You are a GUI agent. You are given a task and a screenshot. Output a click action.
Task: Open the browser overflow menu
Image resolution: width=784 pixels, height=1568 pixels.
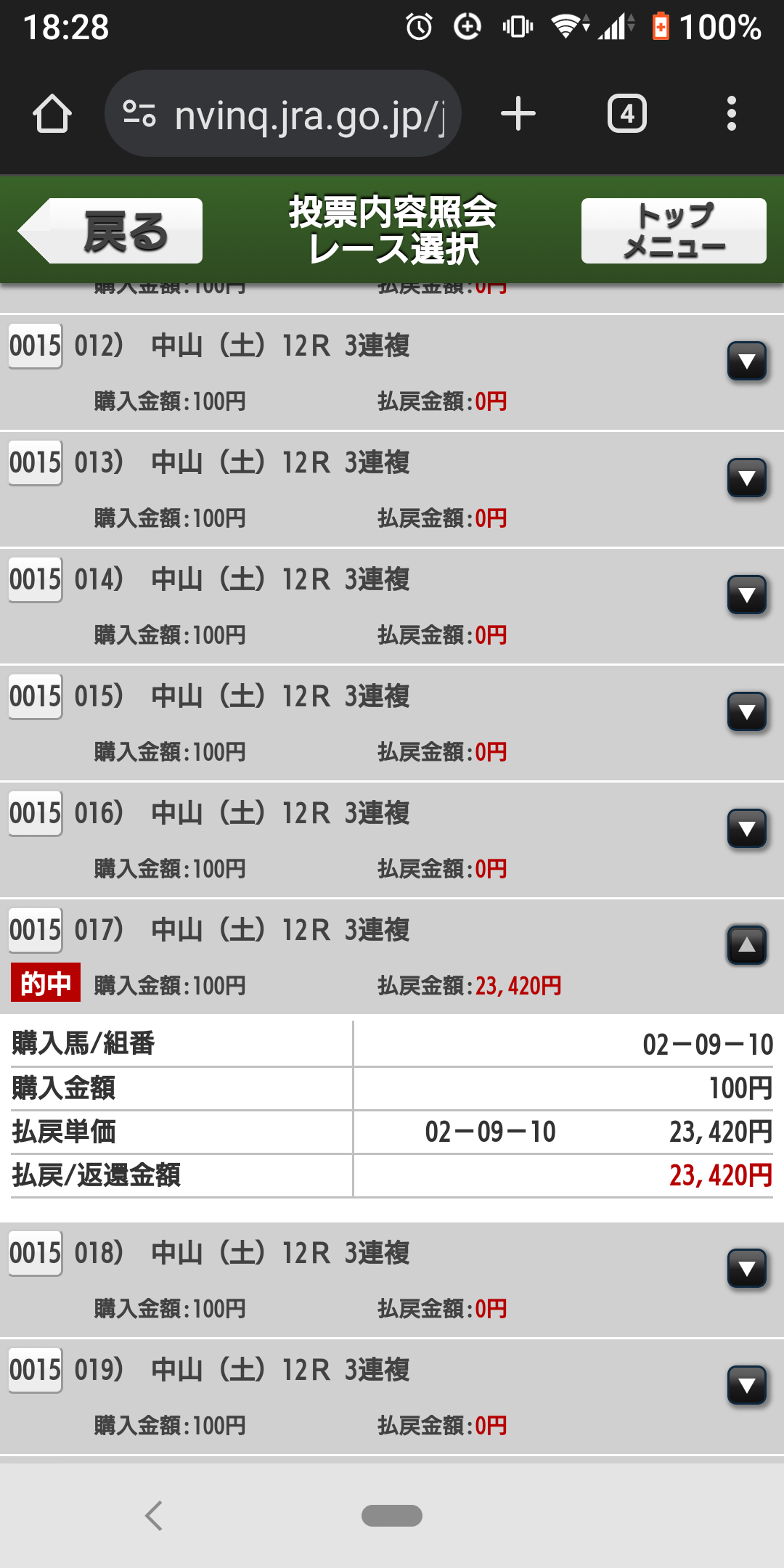tap(731, 114)
